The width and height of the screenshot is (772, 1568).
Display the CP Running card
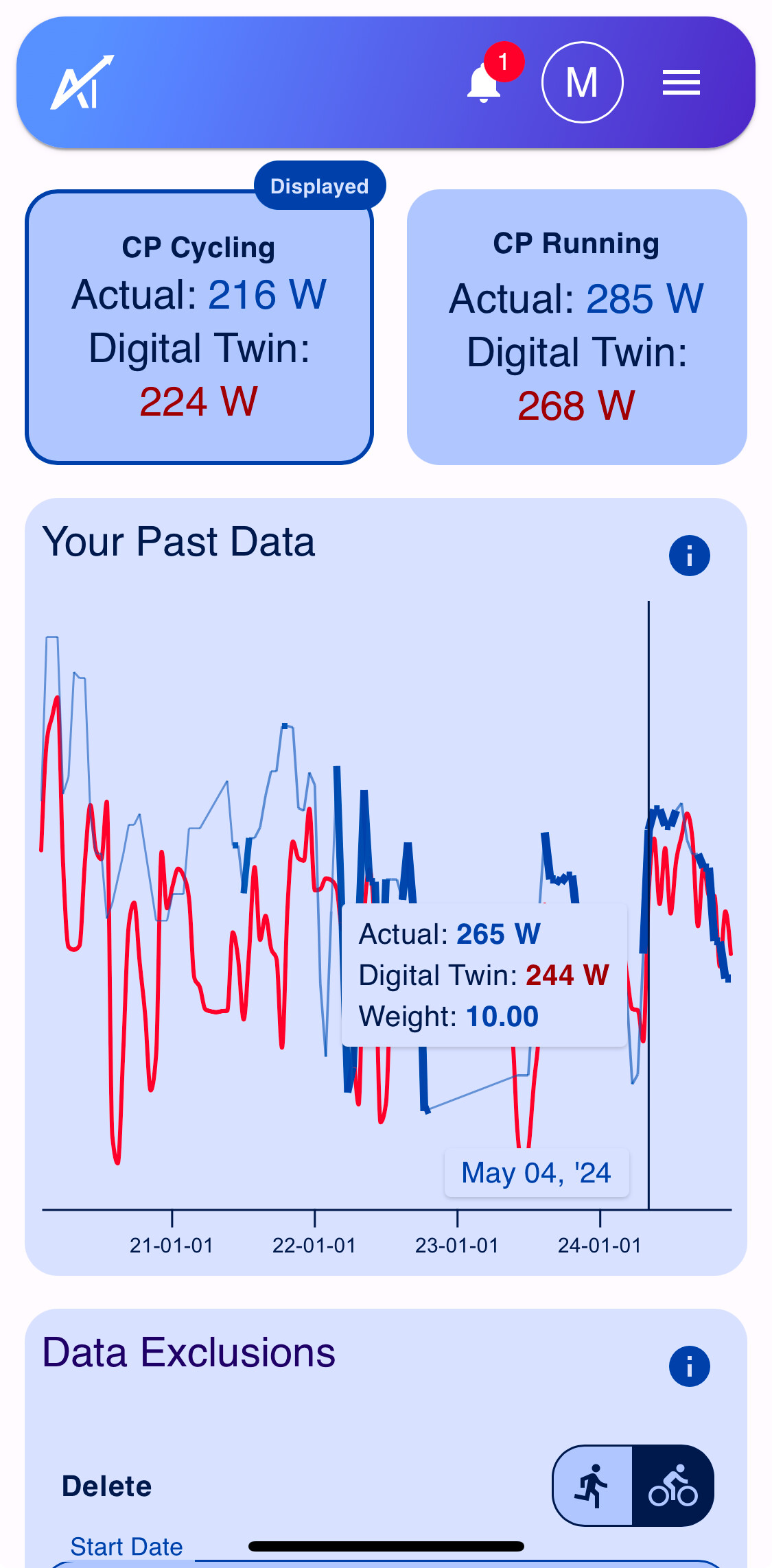(x=576, y=327)
